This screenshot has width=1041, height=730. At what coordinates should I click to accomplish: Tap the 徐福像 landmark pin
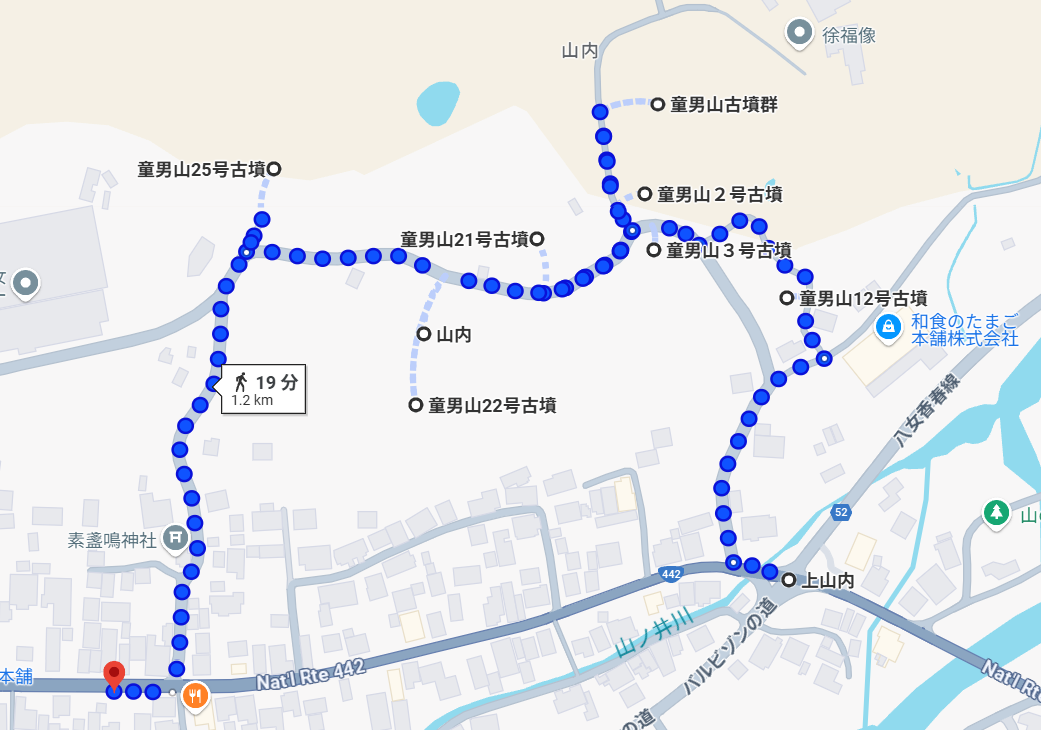pyautogui.click(x=800, y=33)
